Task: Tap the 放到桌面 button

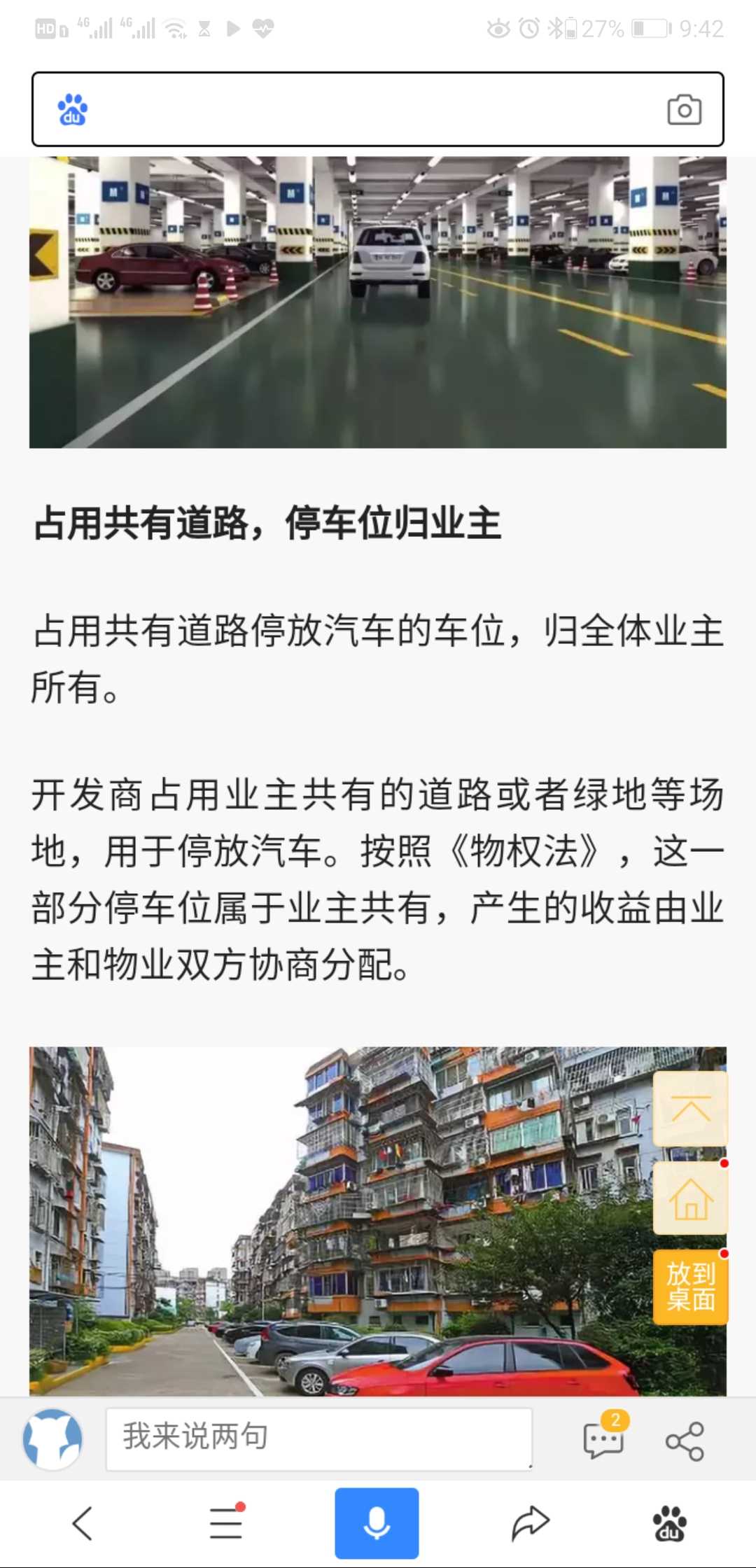Action: tap(690, 1287)
